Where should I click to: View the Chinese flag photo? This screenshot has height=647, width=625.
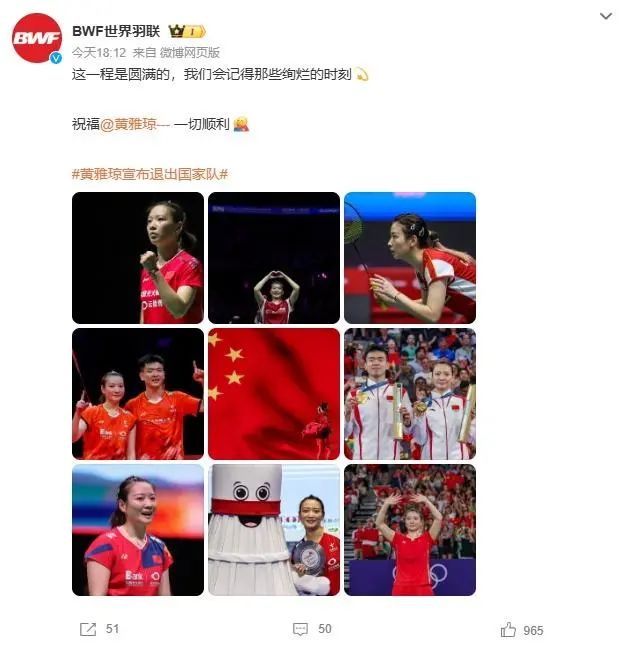coord(274,394)
